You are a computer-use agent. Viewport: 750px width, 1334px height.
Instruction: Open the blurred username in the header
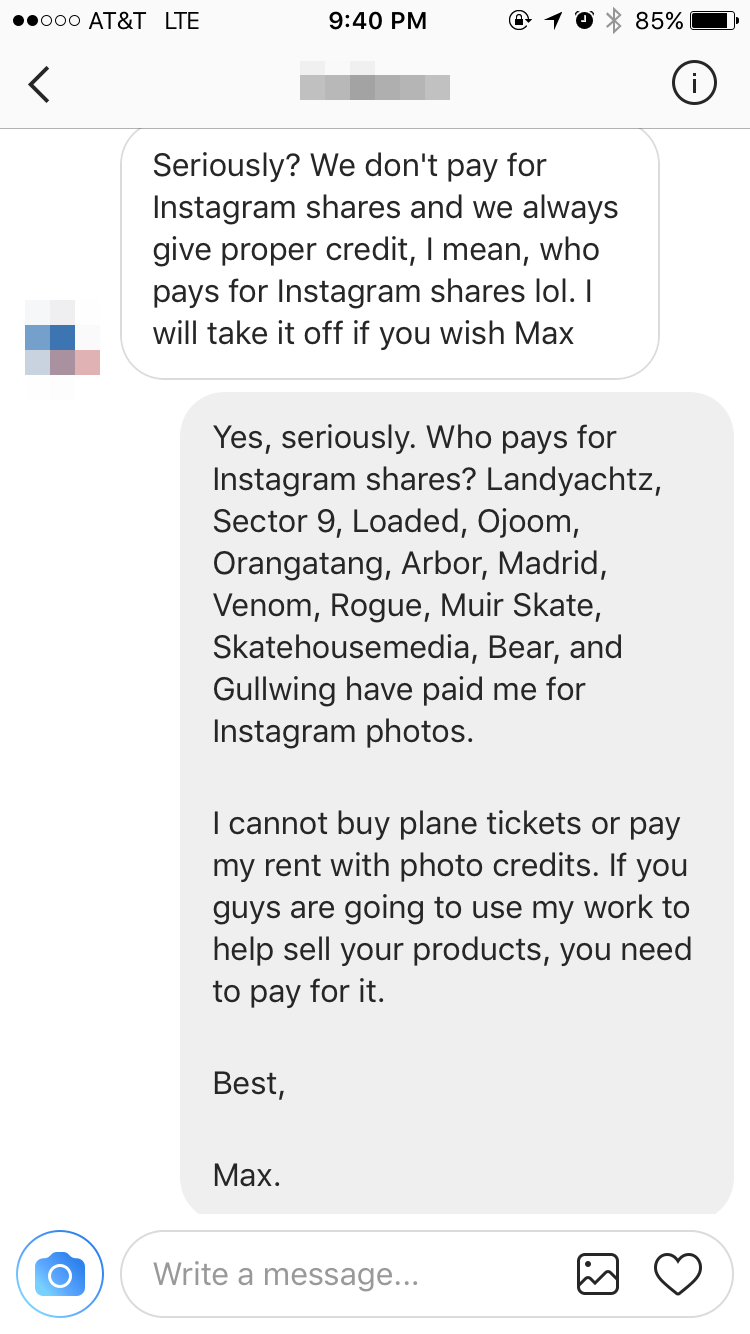point(375,81)
